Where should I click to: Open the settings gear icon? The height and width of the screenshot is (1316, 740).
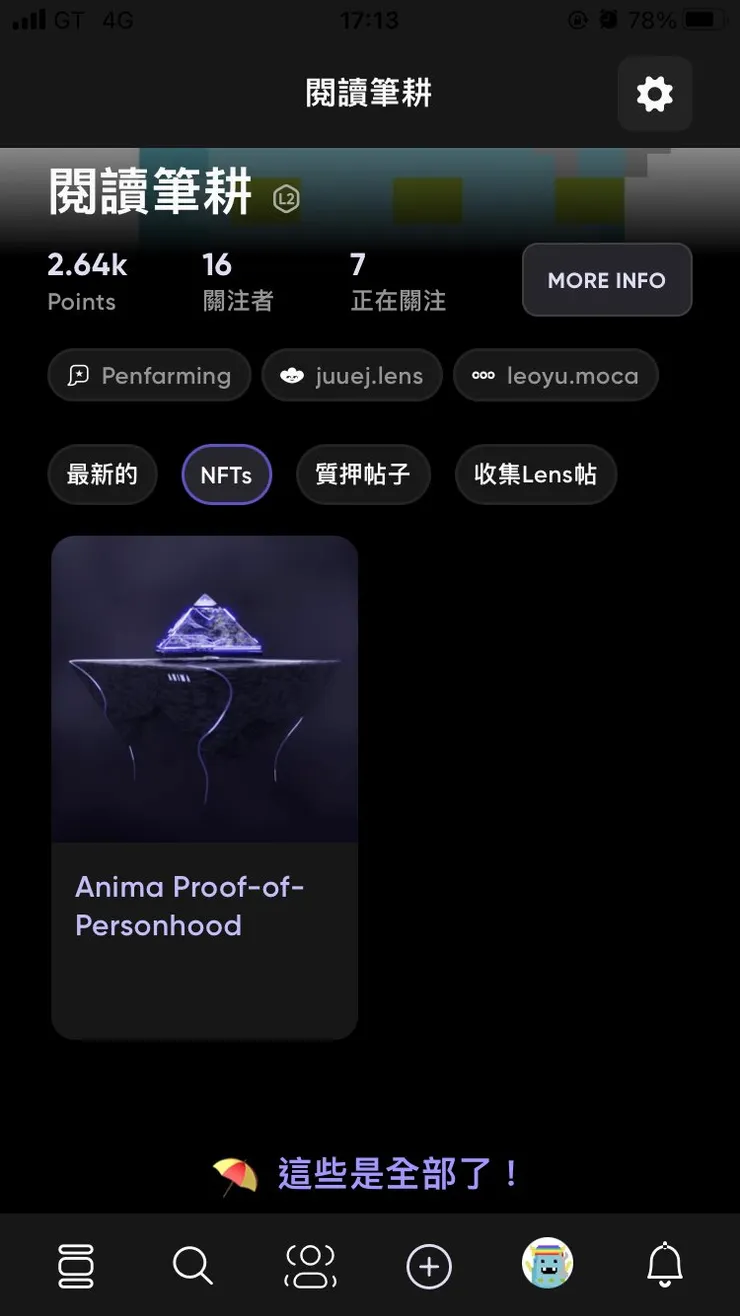(655, 93)
